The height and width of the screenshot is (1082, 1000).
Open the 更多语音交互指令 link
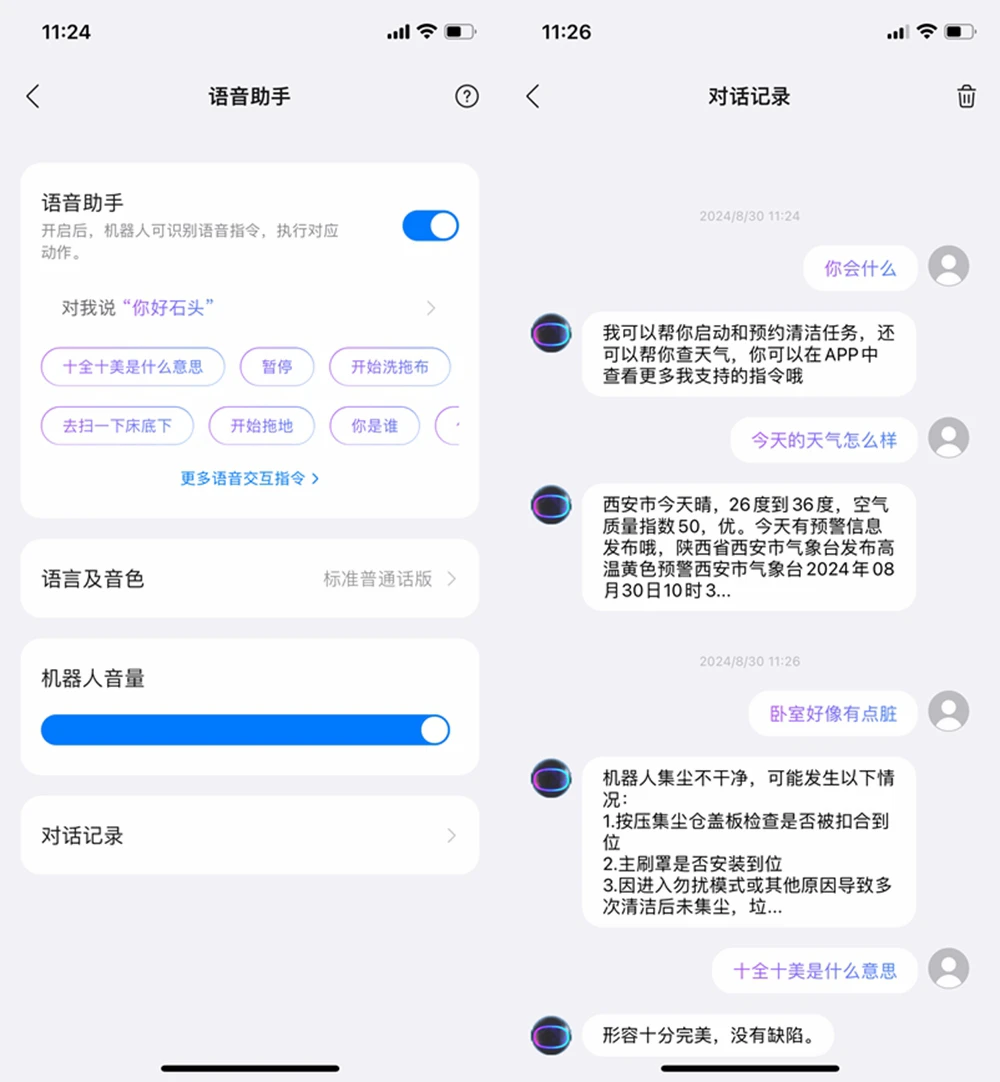click(250, 479)
